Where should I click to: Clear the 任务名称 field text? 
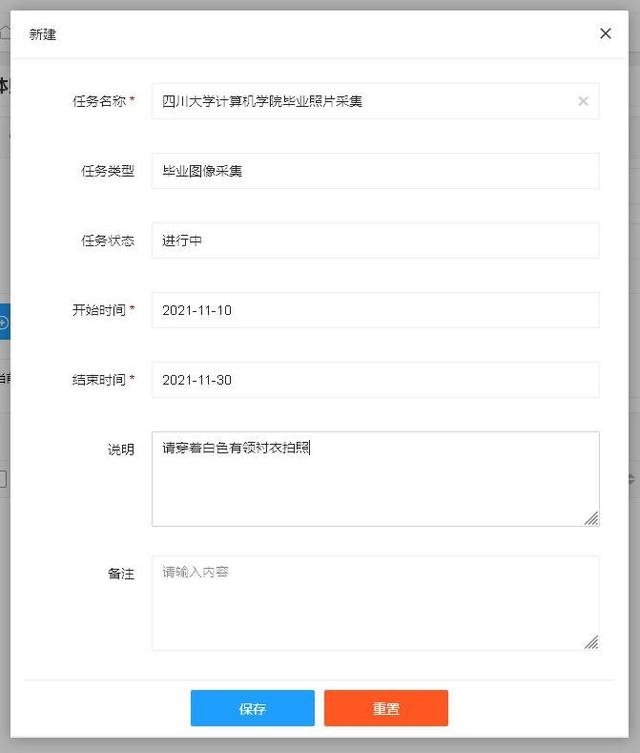point(583,101)
